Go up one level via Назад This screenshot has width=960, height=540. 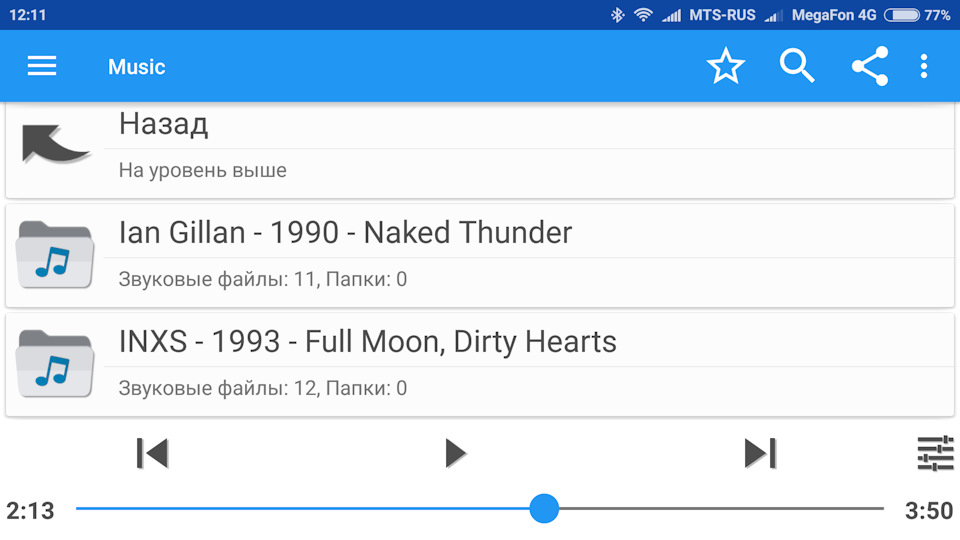coord(480,148)
